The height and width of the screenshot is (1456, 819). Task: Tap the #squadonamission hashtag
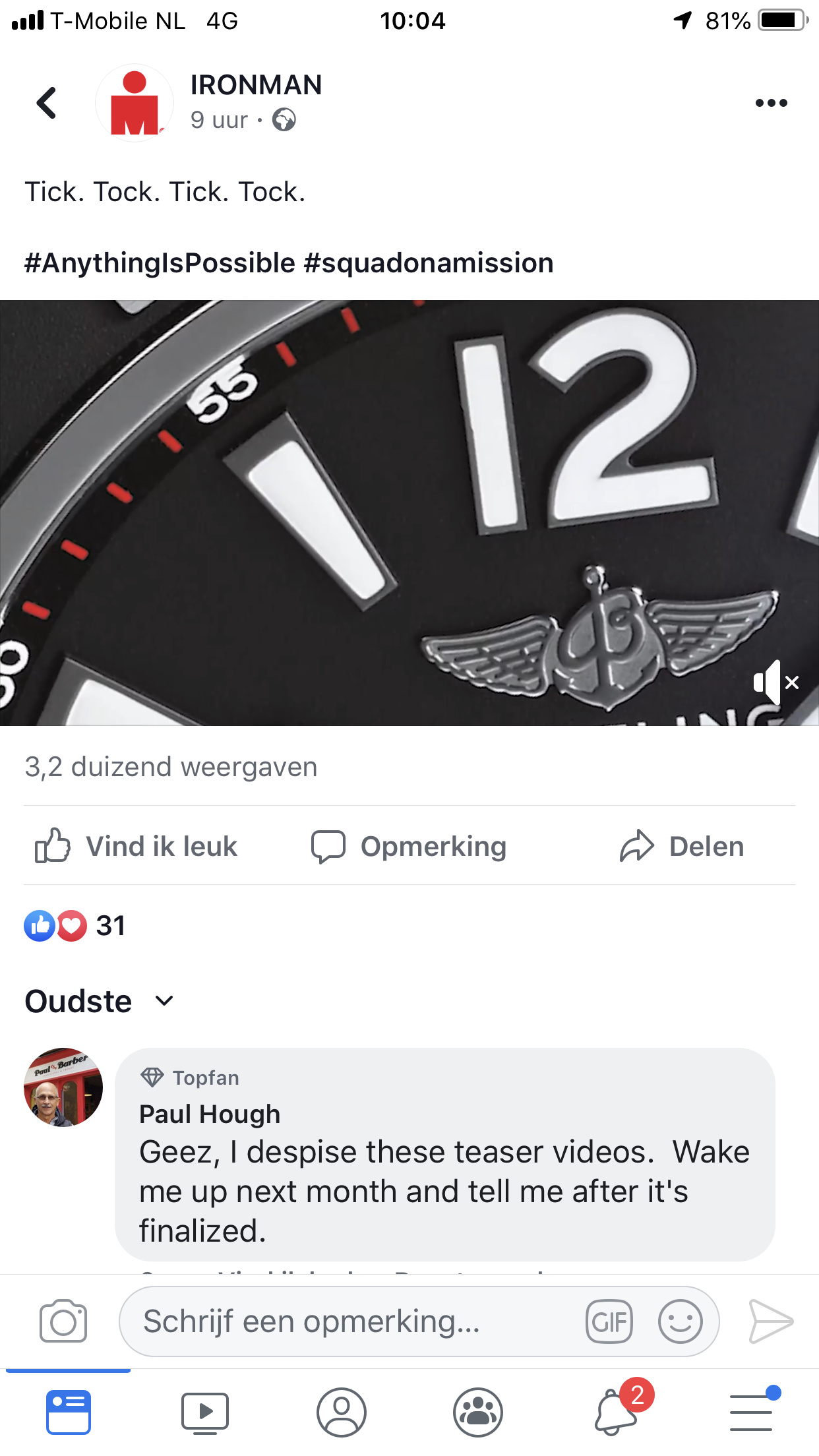[x=429, y=262]
